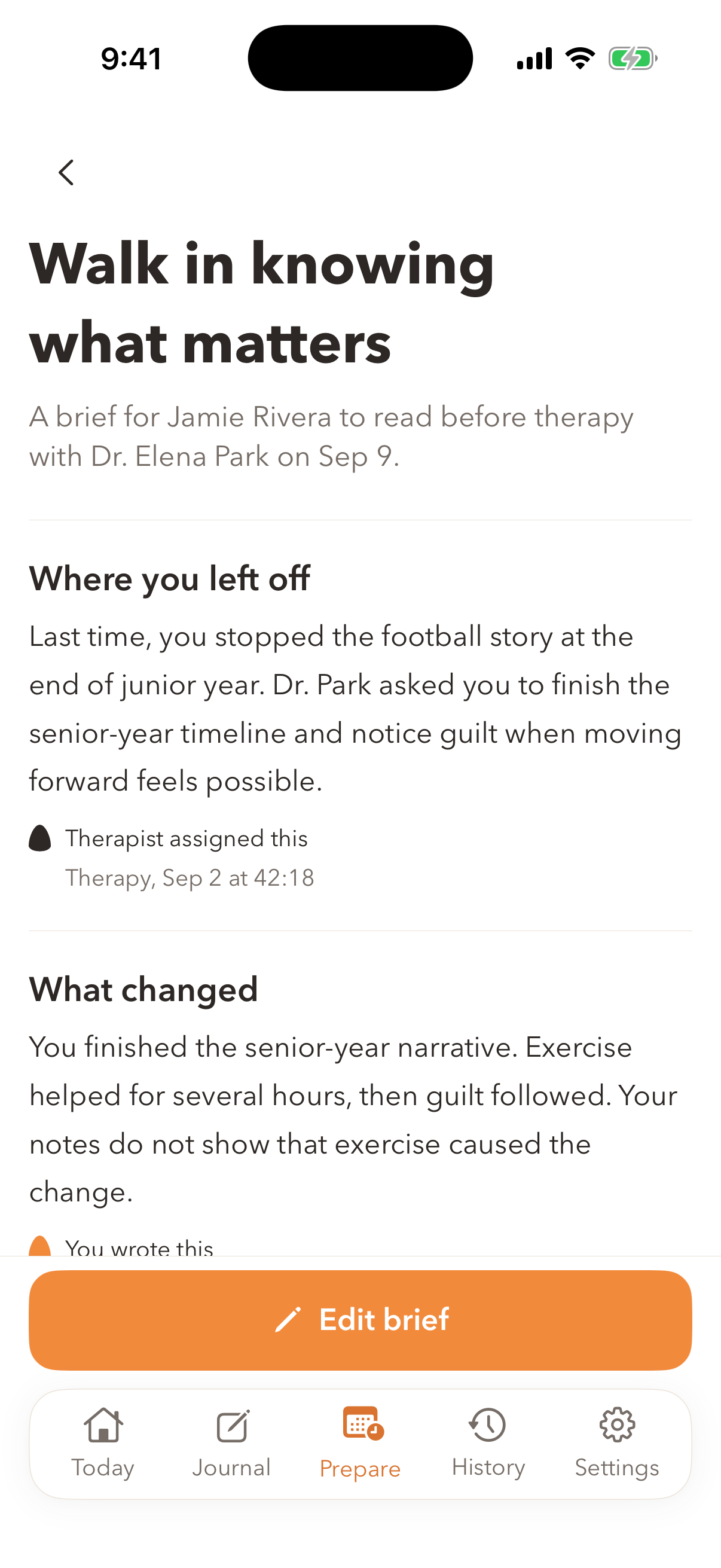Image resolution: width=721 pixels, height=1568 pixels.
Task: Go to the History tab
Action: click(488, 1443)
